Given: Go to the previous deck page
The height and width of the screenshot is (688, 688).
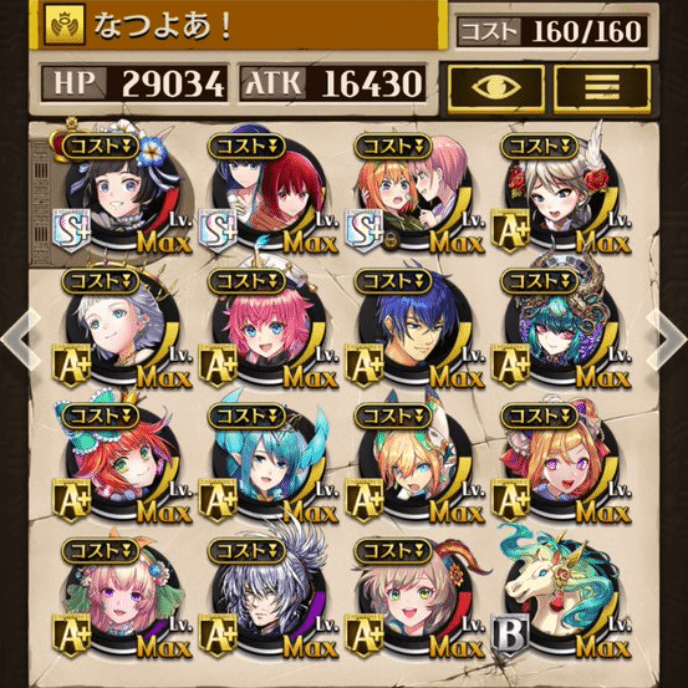Looking at the screenshot, I should (x=20, y=338).
